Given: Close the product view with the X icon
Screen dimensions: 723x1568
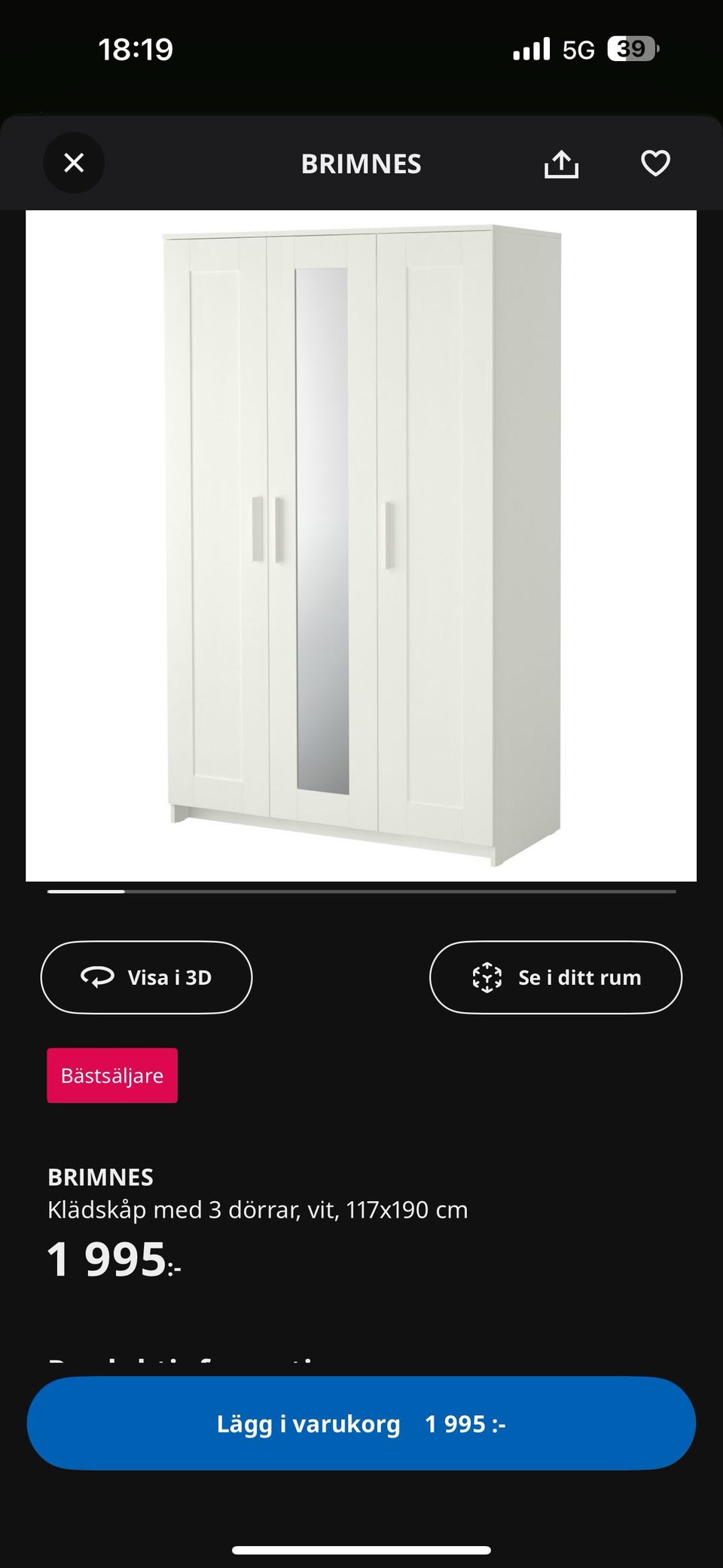Looking at the screenshot, I should tap(73, 163).
